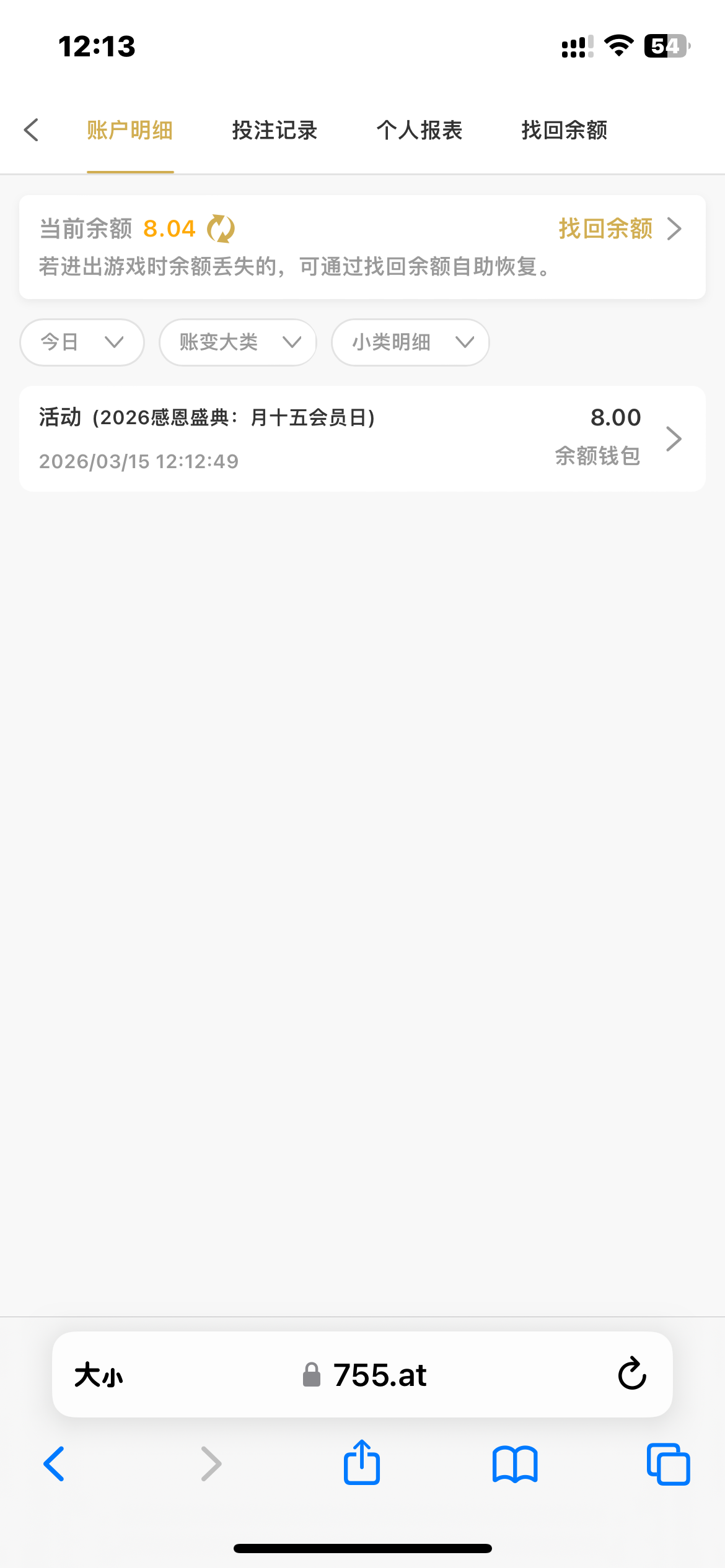The height and width of the screenshot is (1568, 725).
Task: Go back in browser history
Action: click(x=54, y=1464)
